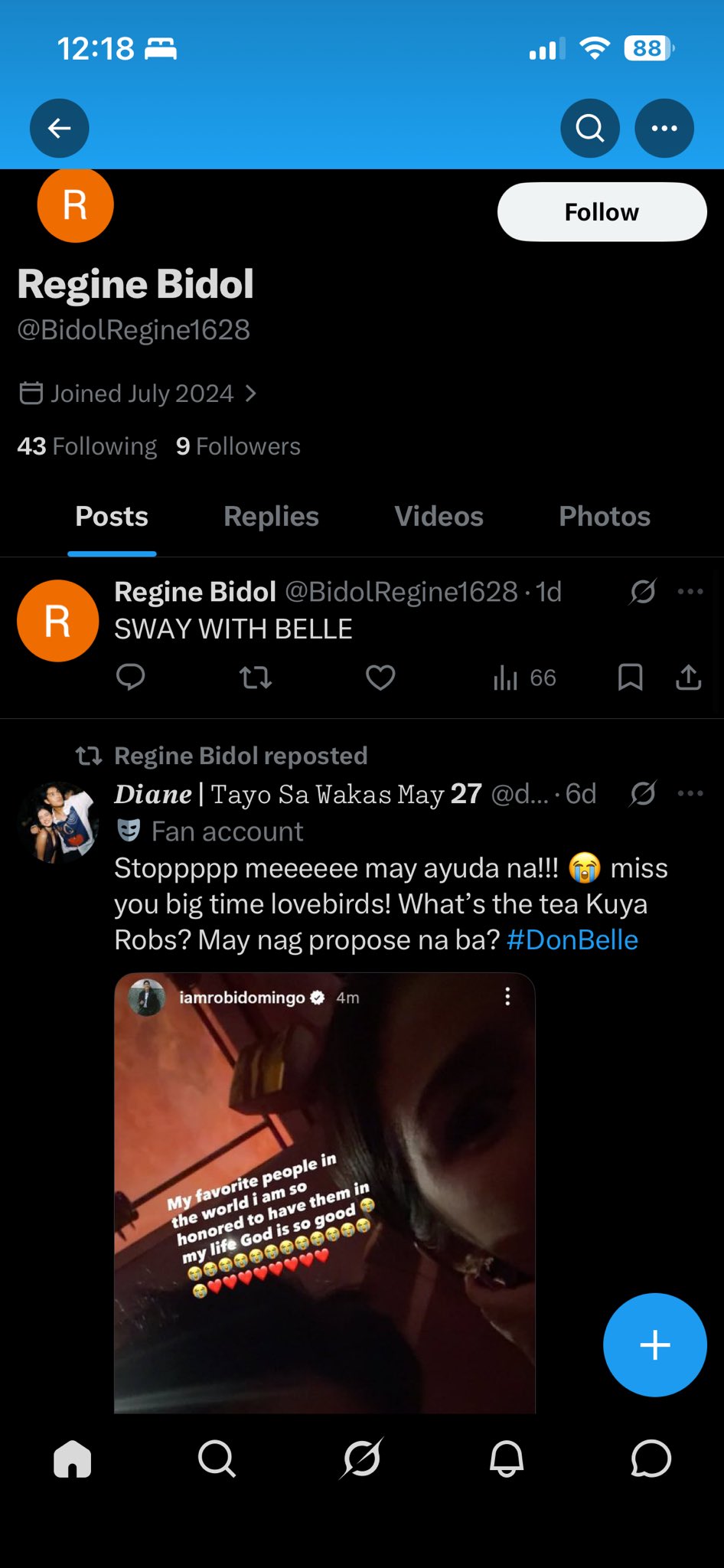Go back using the arrow button

click(x=60, y=129)
